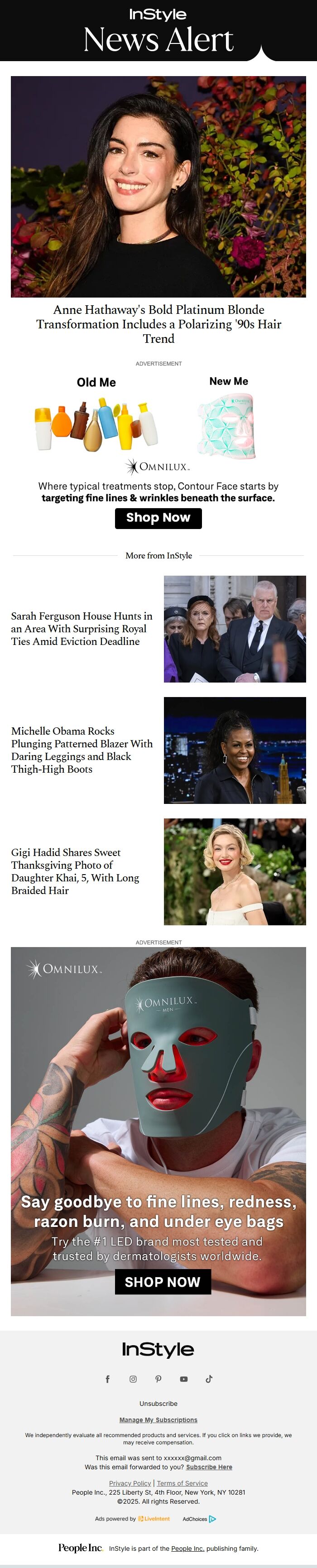Unsubscribe from this newsletter

point(158,1404)
